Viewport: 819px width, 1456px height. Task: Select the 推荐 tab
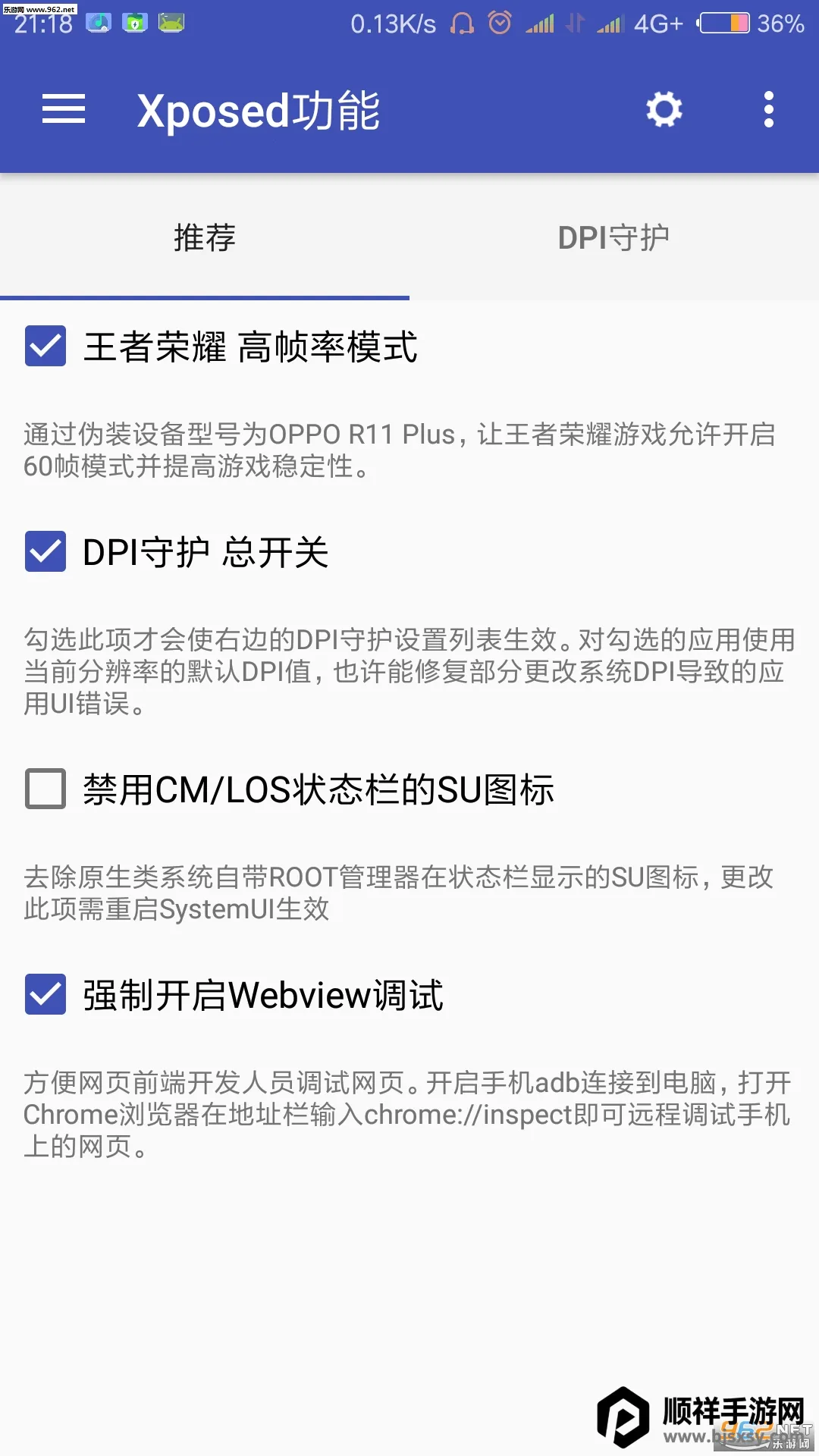coord(205,237)
